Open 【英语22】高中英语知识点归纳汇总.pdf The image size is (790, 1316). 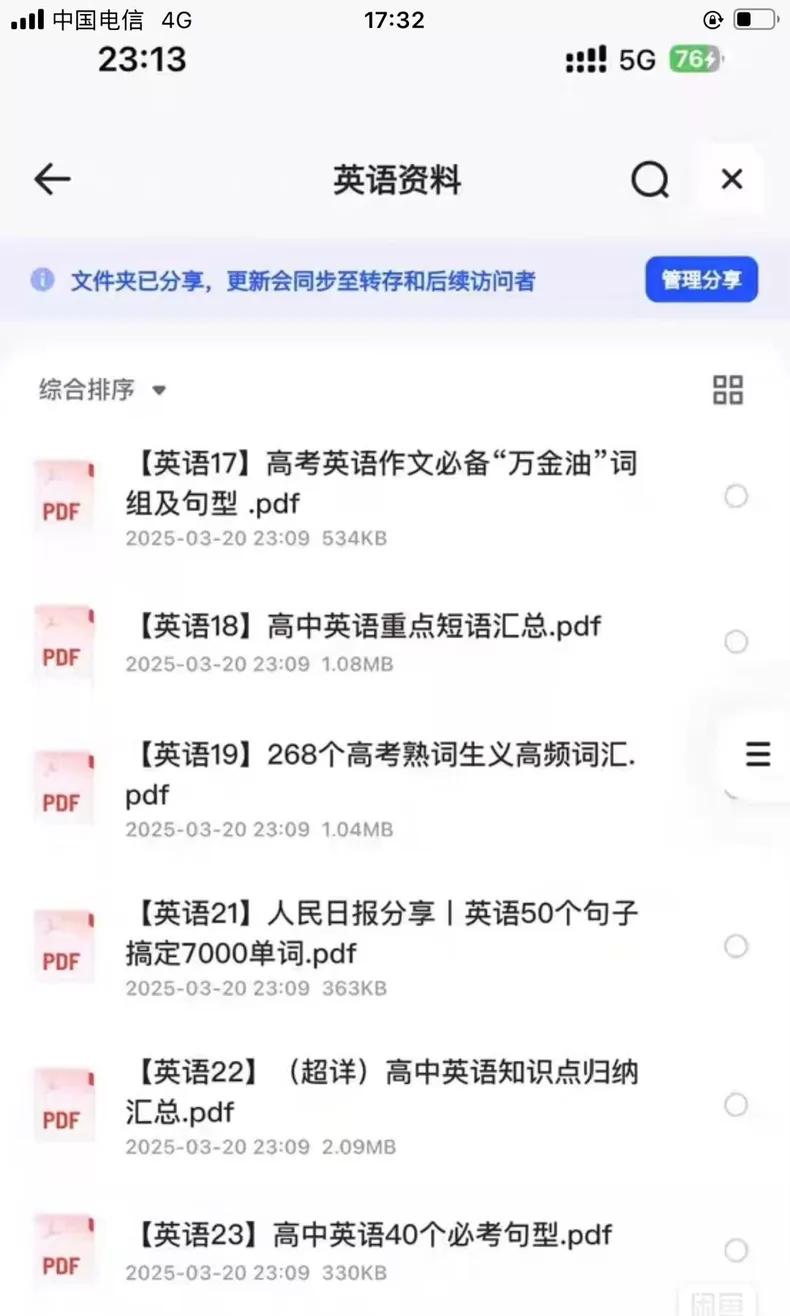coord(380,1092)
